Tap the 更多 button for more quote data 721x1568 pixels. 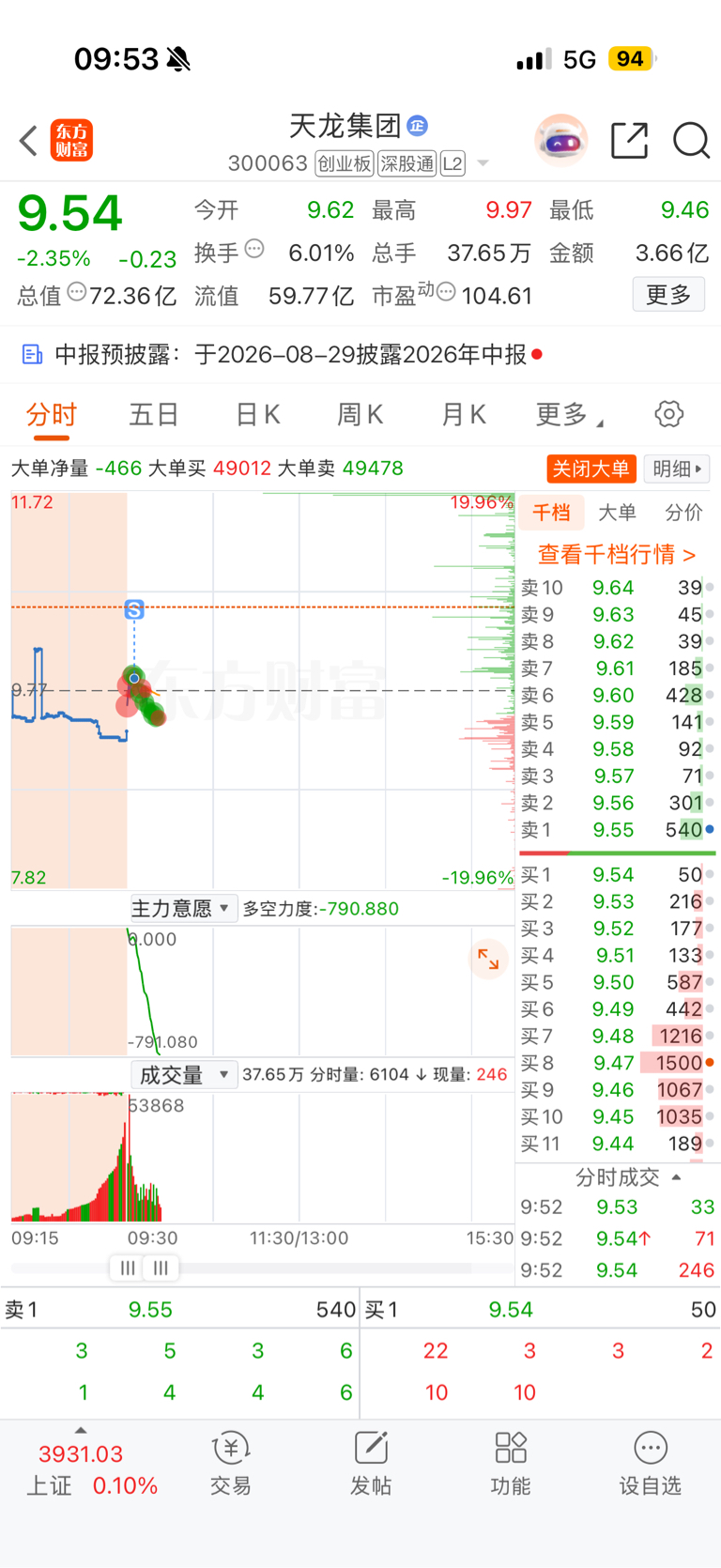pos(668,295)
